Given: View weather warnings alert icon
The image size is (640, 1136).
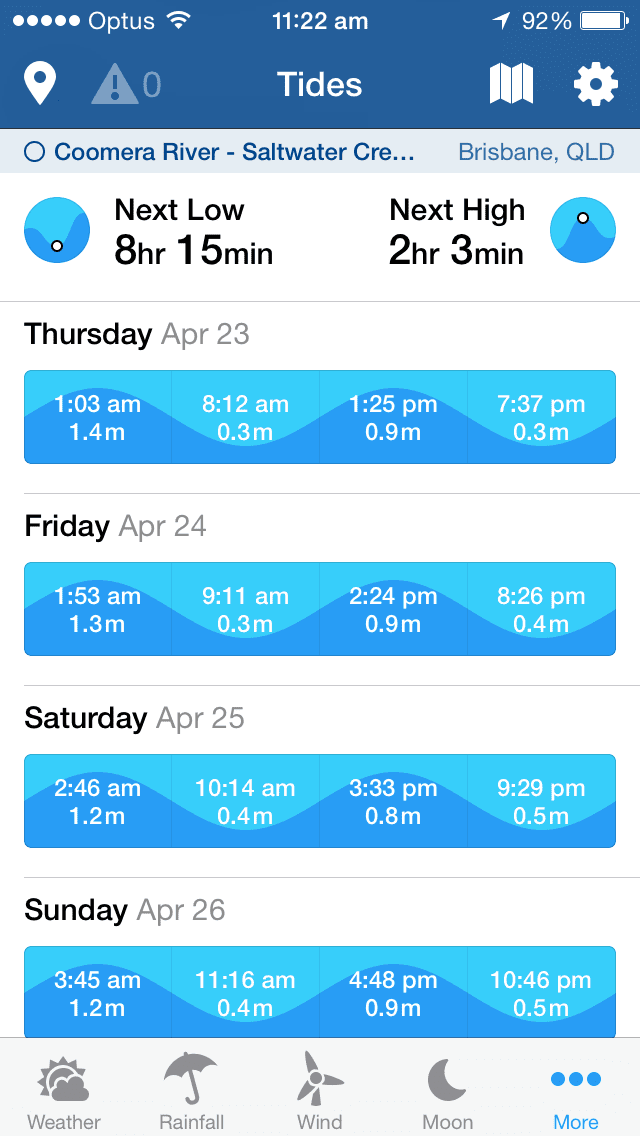Looking at the screenshot, I should (125, 85).
